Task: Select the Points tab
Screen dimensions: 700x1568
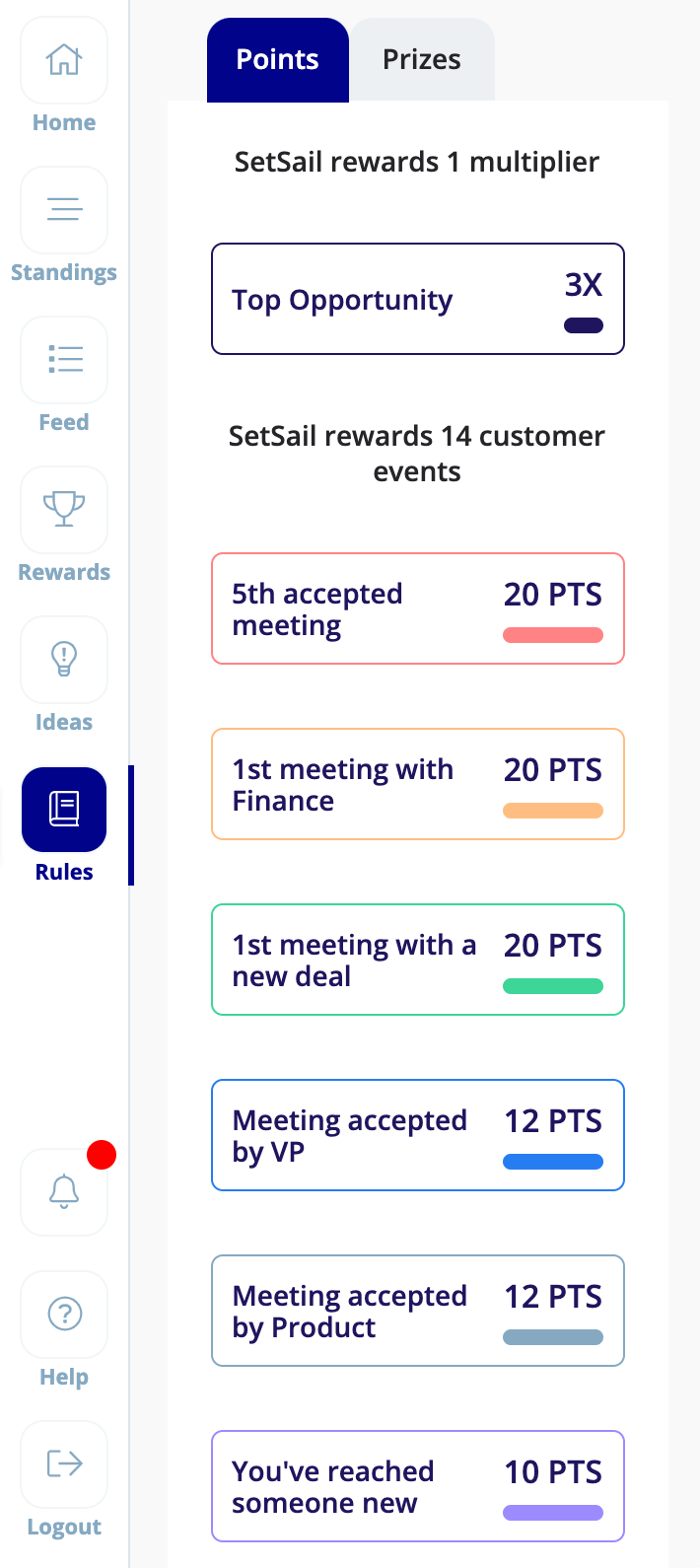Action: coord(278,60)
